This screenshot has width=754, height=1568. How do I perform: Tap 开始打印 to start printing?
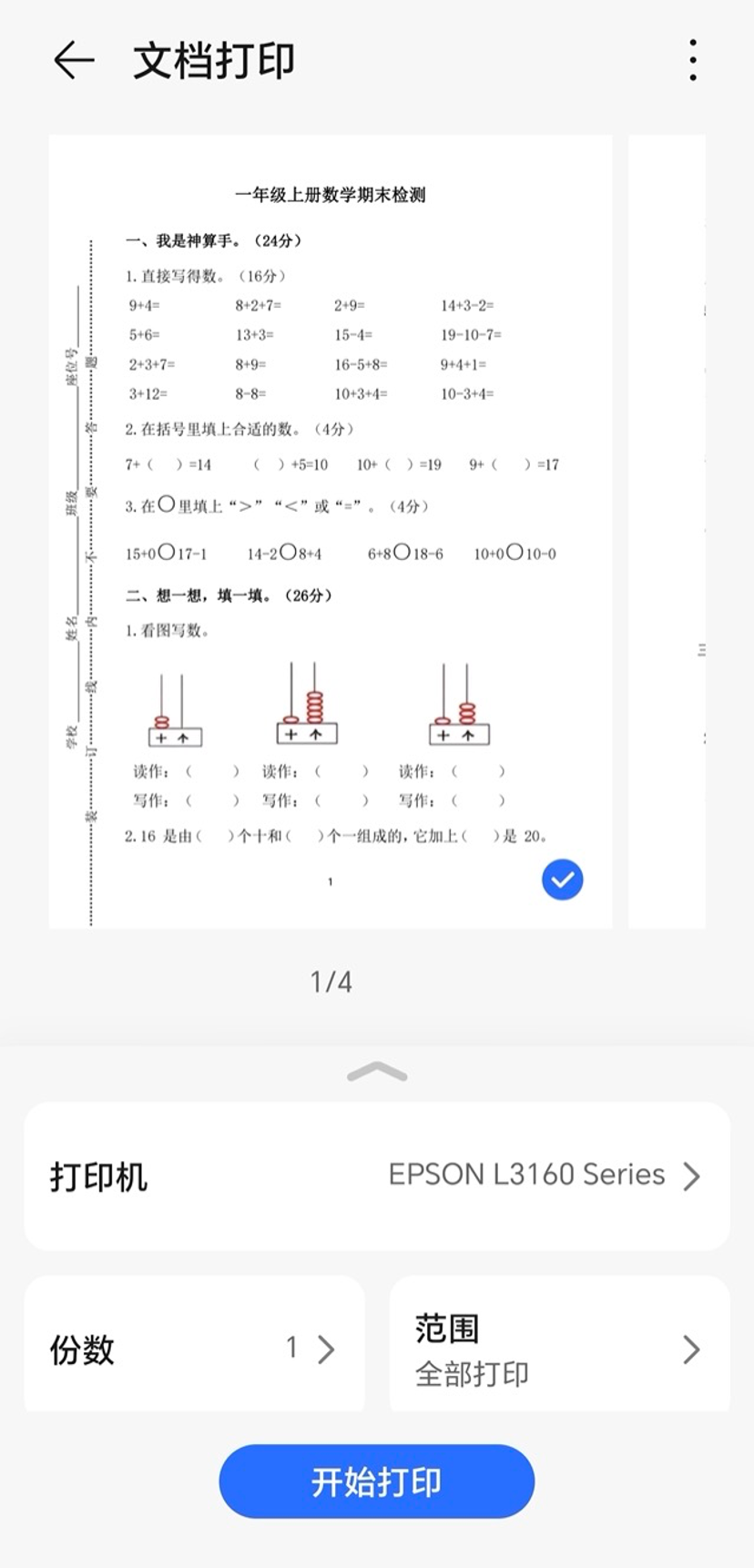377,1481
